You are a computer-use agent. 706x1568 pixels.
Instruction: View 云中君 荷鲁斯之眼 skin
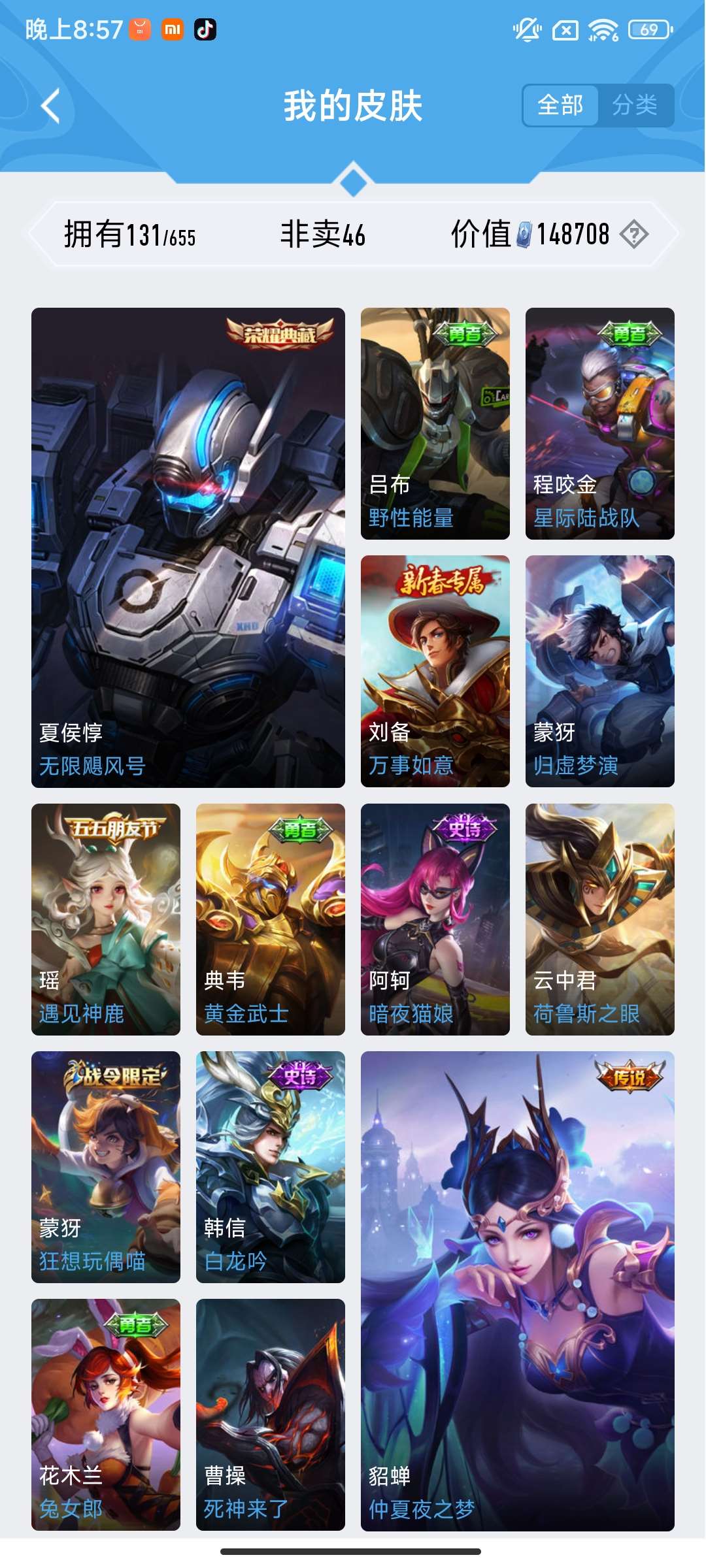pyautogui.click(x=599, y=919)
